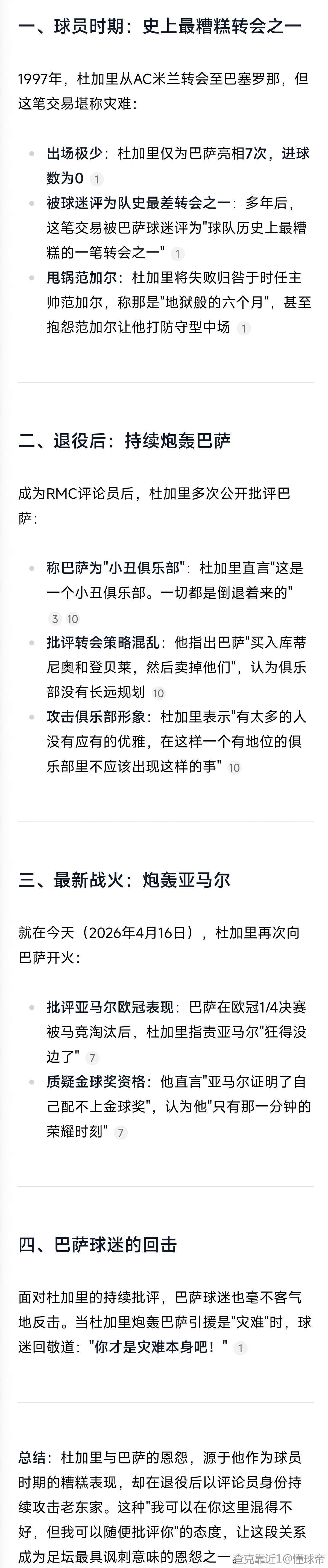
Task: Open citation 1 after '你才是灾难本身吧'
Action: click(x=240, y=1348)
